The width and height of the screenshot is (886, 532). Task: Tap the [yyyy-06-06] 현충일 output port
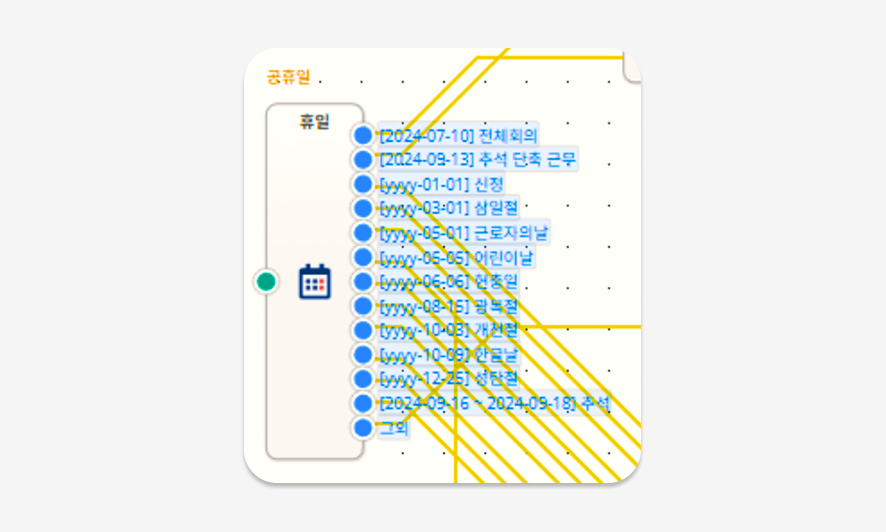(x=362, y=281)
